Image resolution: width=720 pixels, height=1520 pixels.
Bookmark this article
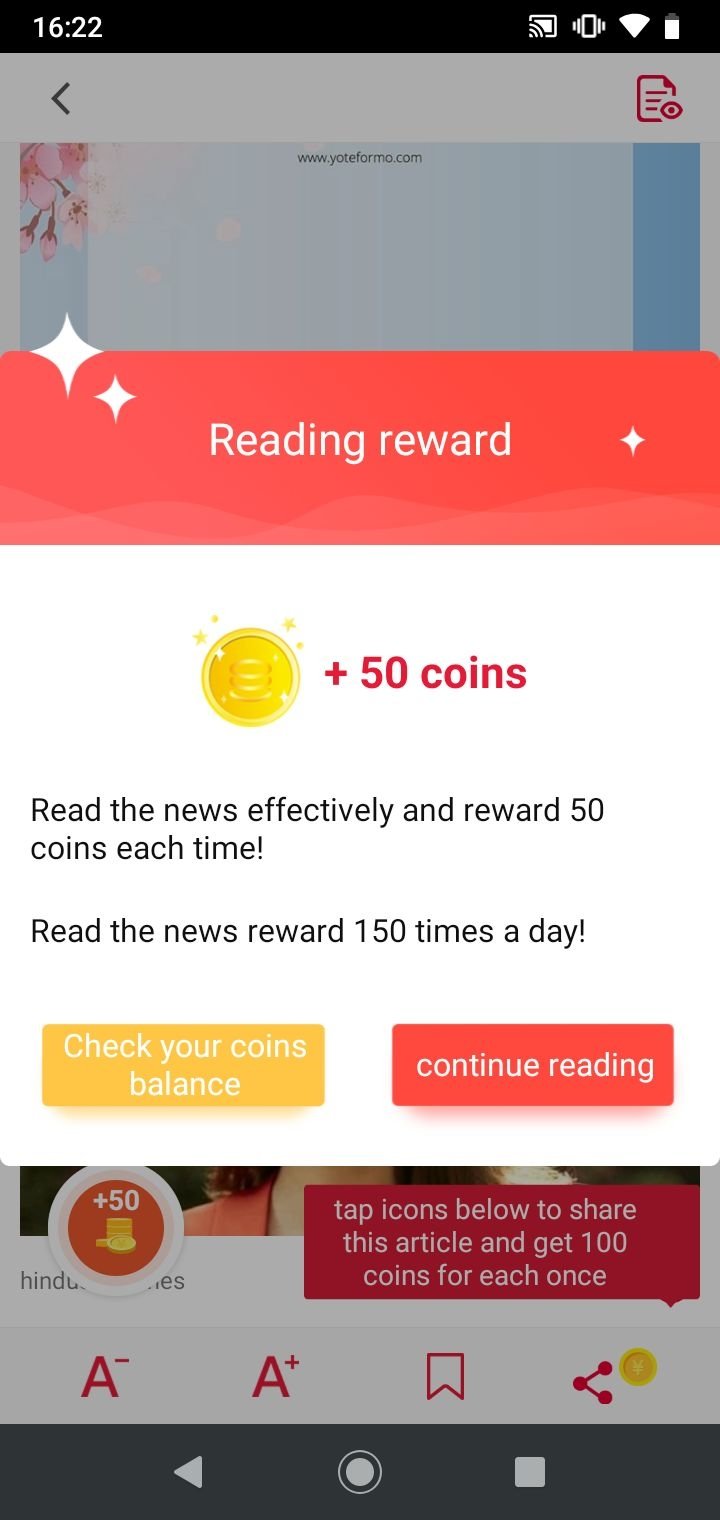pyautogui.click(x=445, y=1377)
